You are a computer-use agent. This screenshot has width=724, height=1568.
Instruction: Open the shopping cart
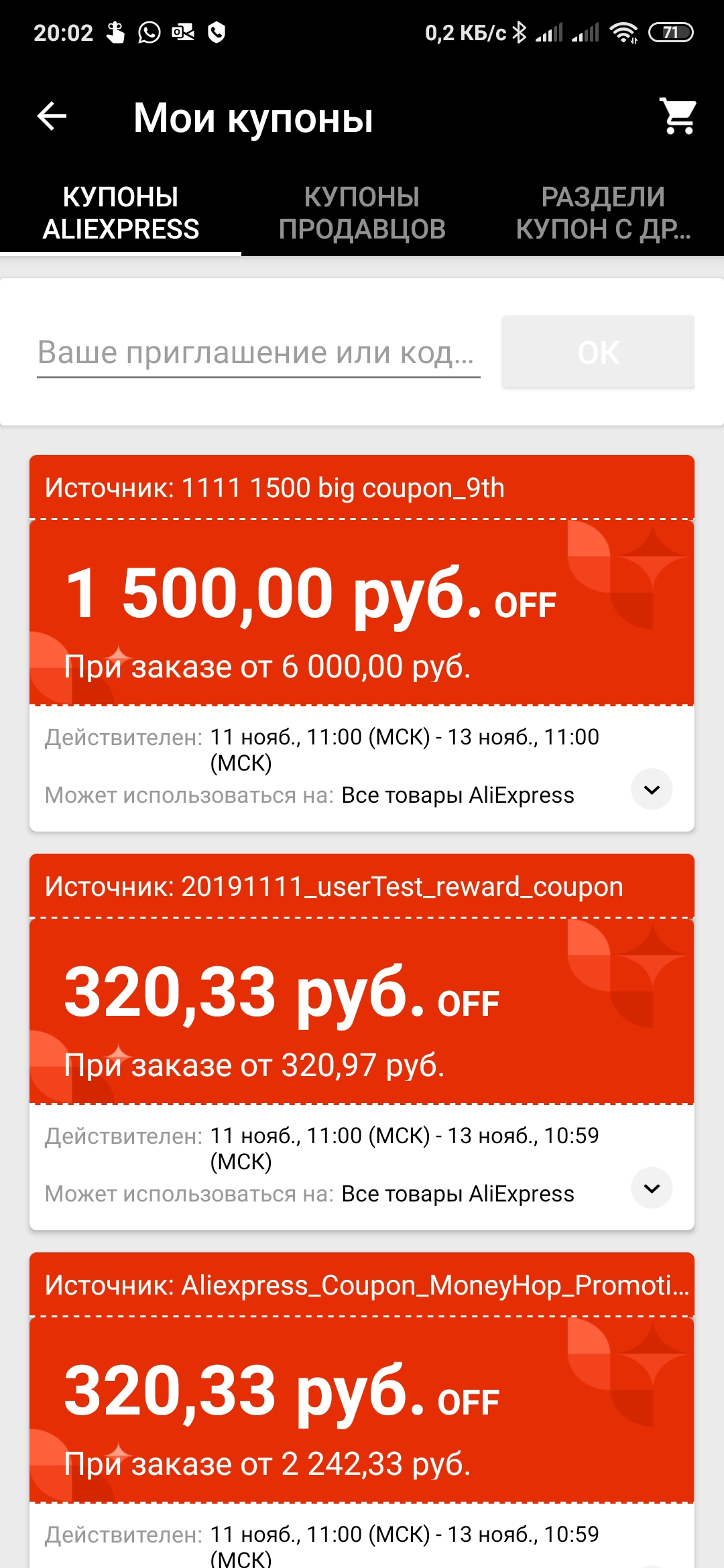[678, 117]
